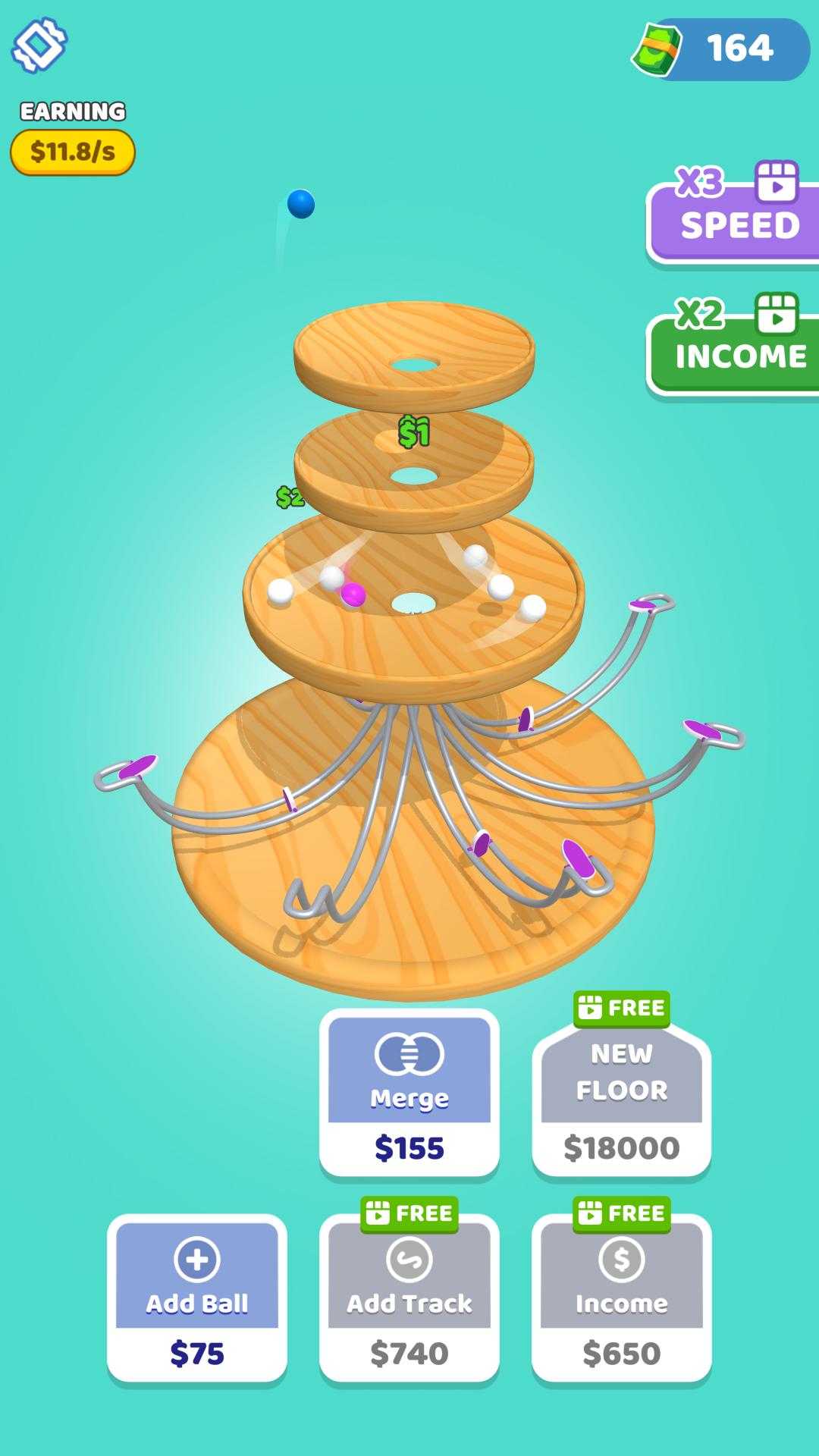Activate the X2 Income boost
Screen dimensions: 819x1456
pyautogui.click(x=734, y=351)
